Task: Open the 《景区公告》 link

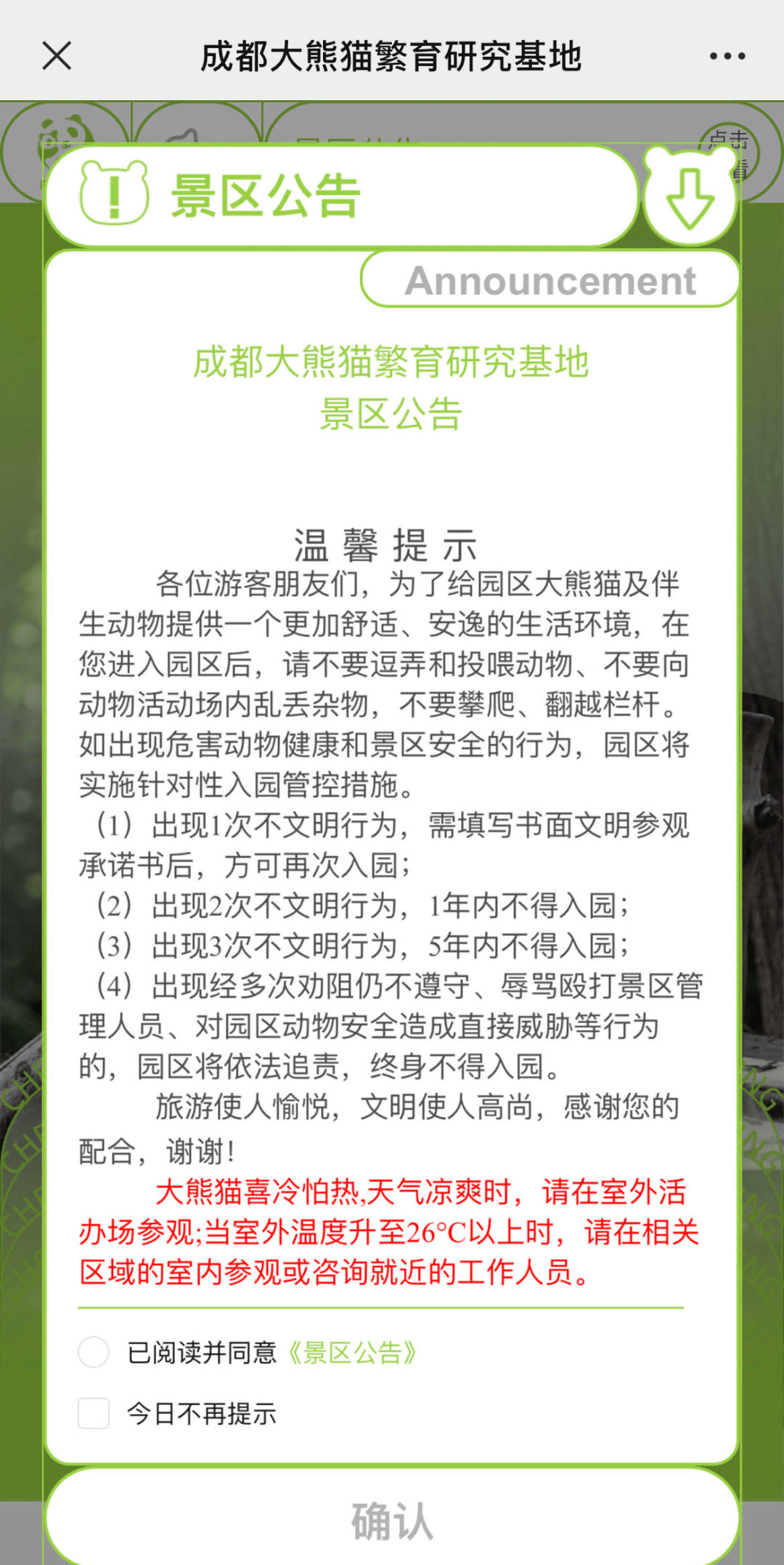Action: (x=352, y=1353)
